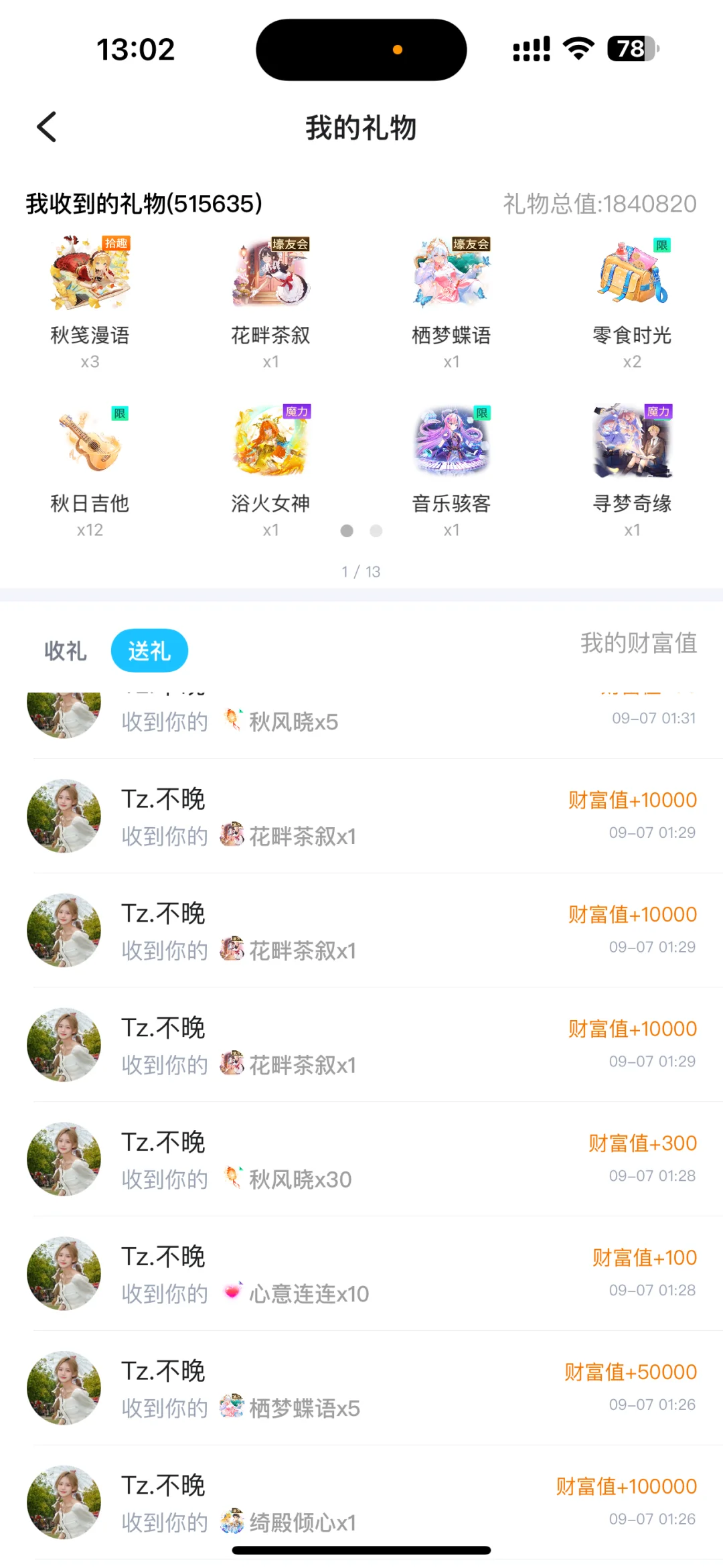723x1568 pixels.
Task: Open 我的财富值
Action: click(638, 643)
